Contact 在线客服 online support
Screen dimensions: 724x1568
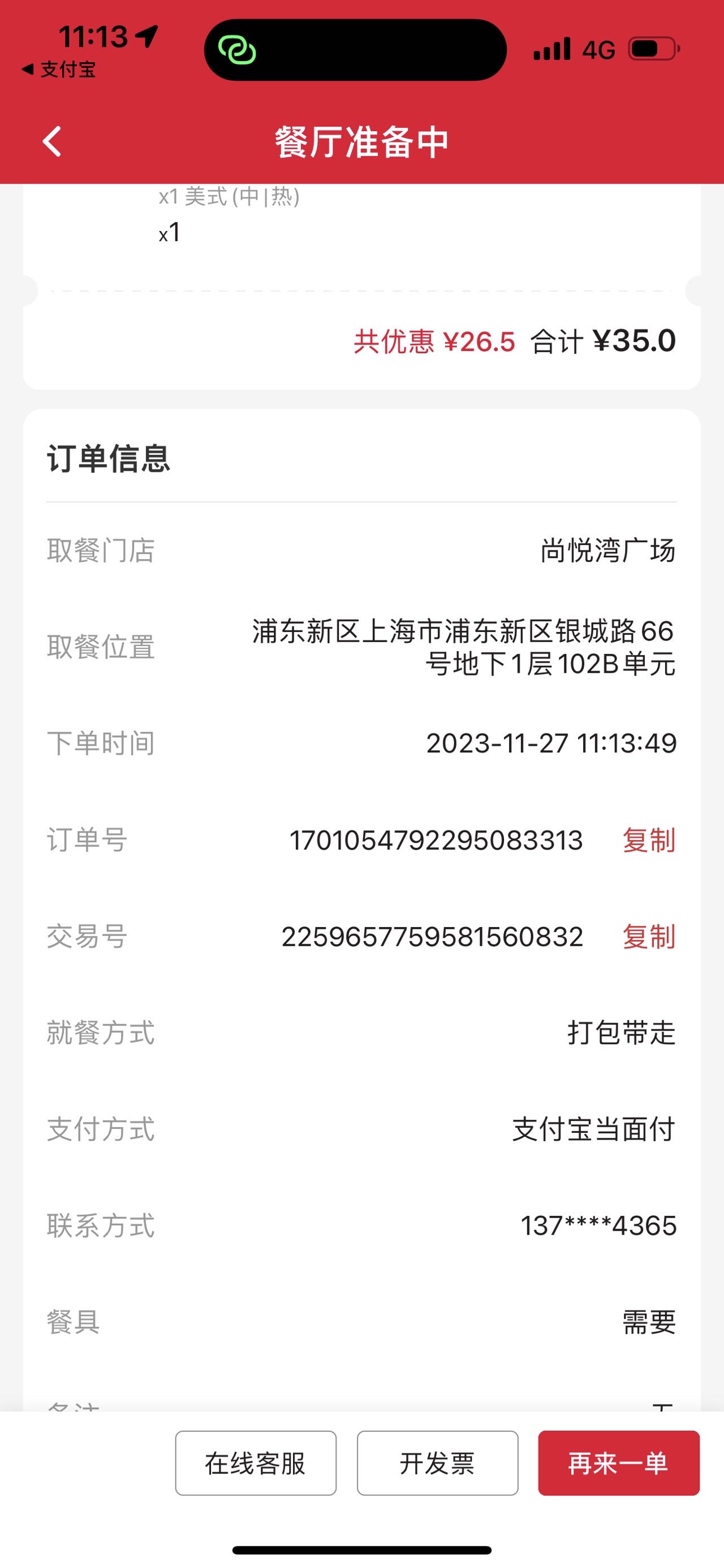tap(256, 1463)
